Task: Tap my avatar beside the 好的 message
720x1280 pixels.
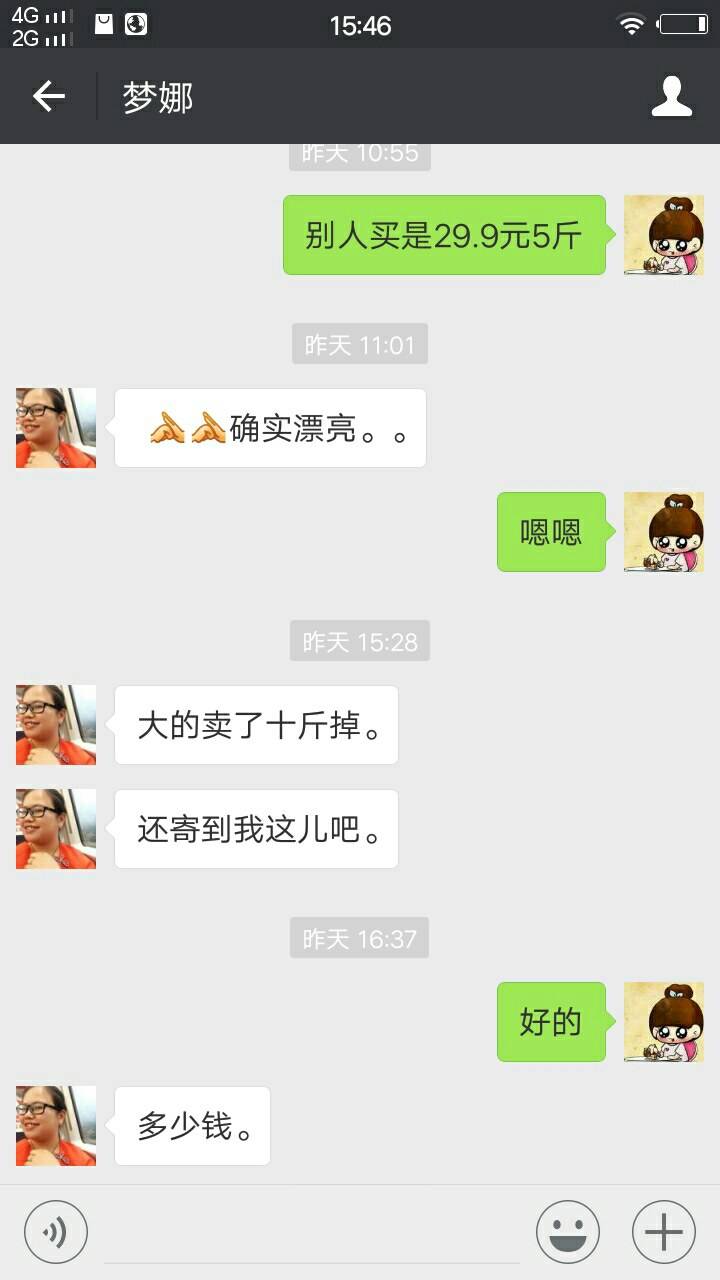Action: point(663,1022)
